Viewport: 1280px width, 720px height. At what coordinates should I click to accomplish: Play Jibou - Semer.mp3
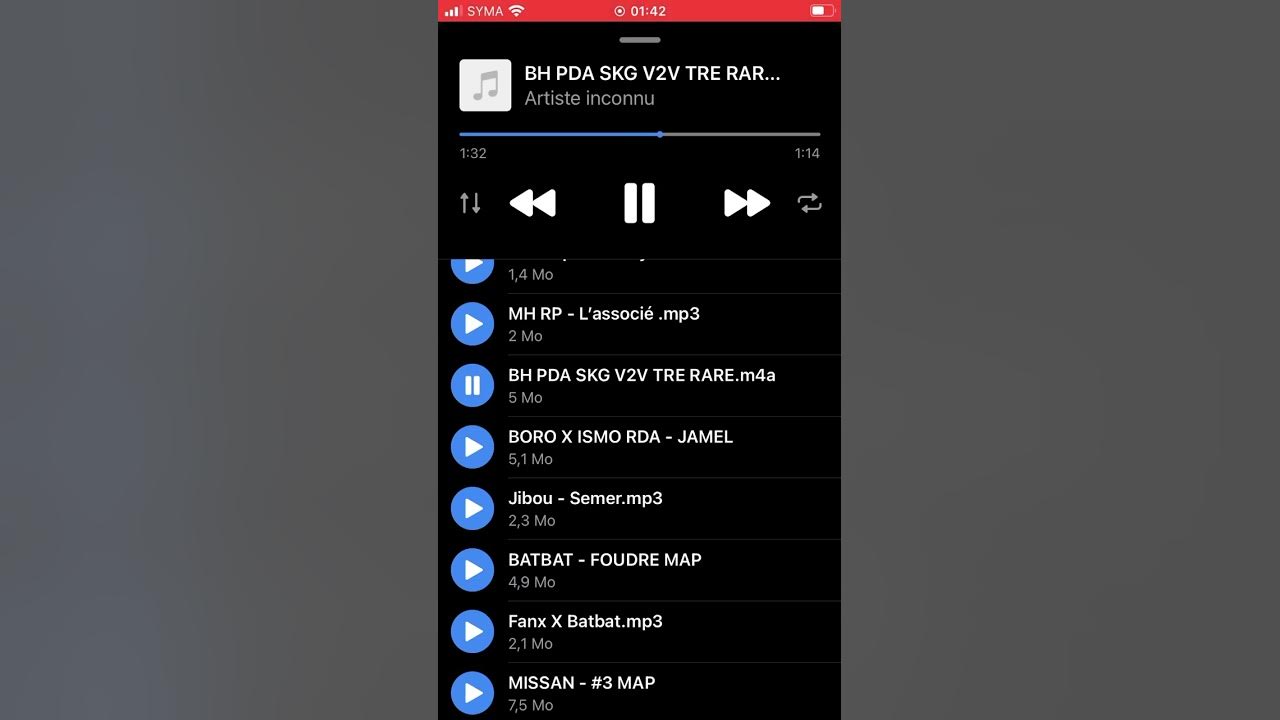point(472,508)
